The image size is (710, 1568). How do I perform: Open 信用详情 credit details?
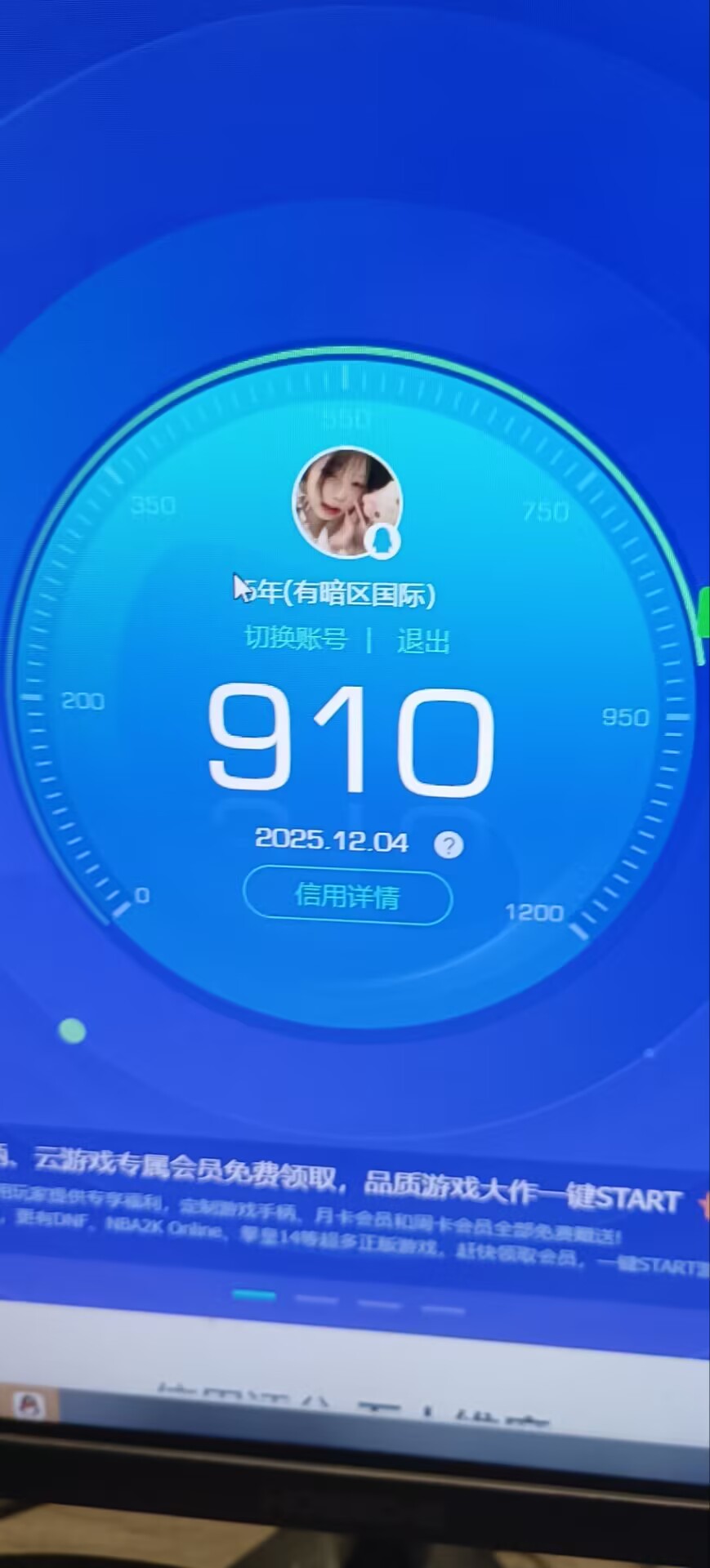pyautogui.click(x=347, y=897)
